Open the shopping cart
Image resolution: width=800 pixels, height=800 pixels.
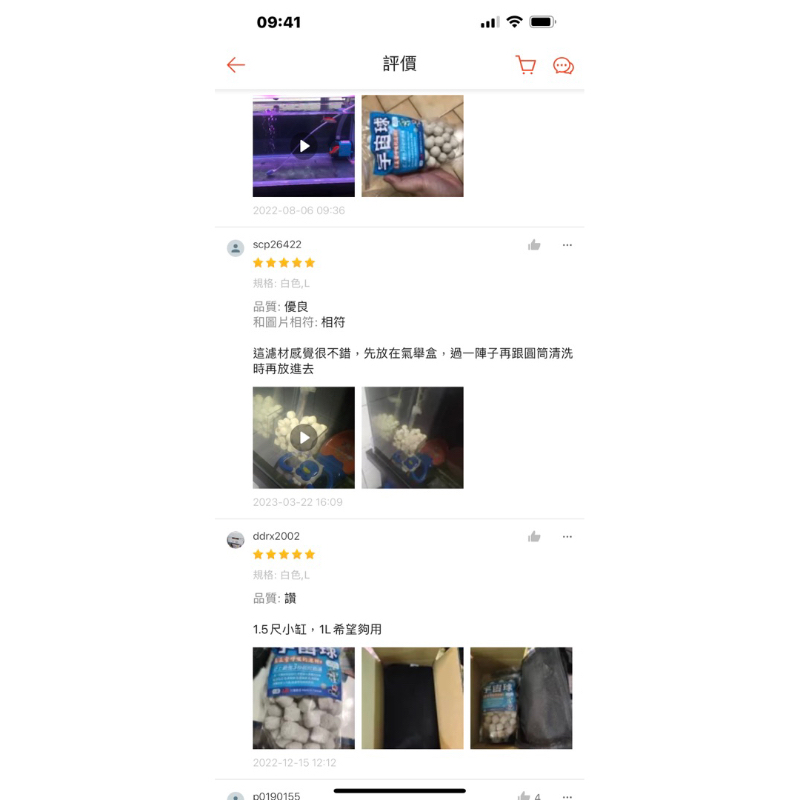pyautogui.click(x=526, y=65)
